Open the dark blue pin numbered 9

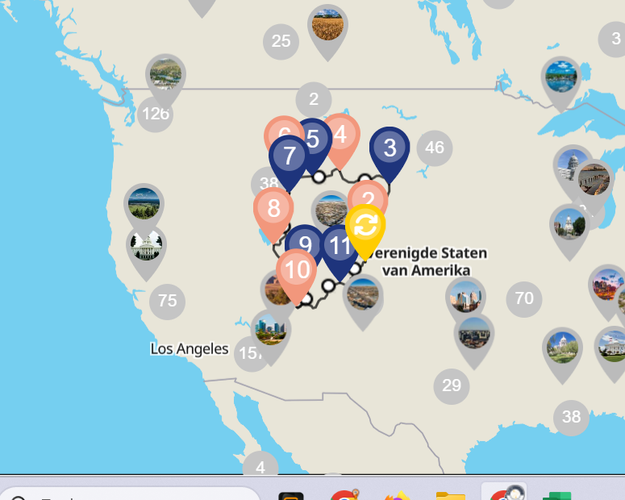click(x=304, y=244)
